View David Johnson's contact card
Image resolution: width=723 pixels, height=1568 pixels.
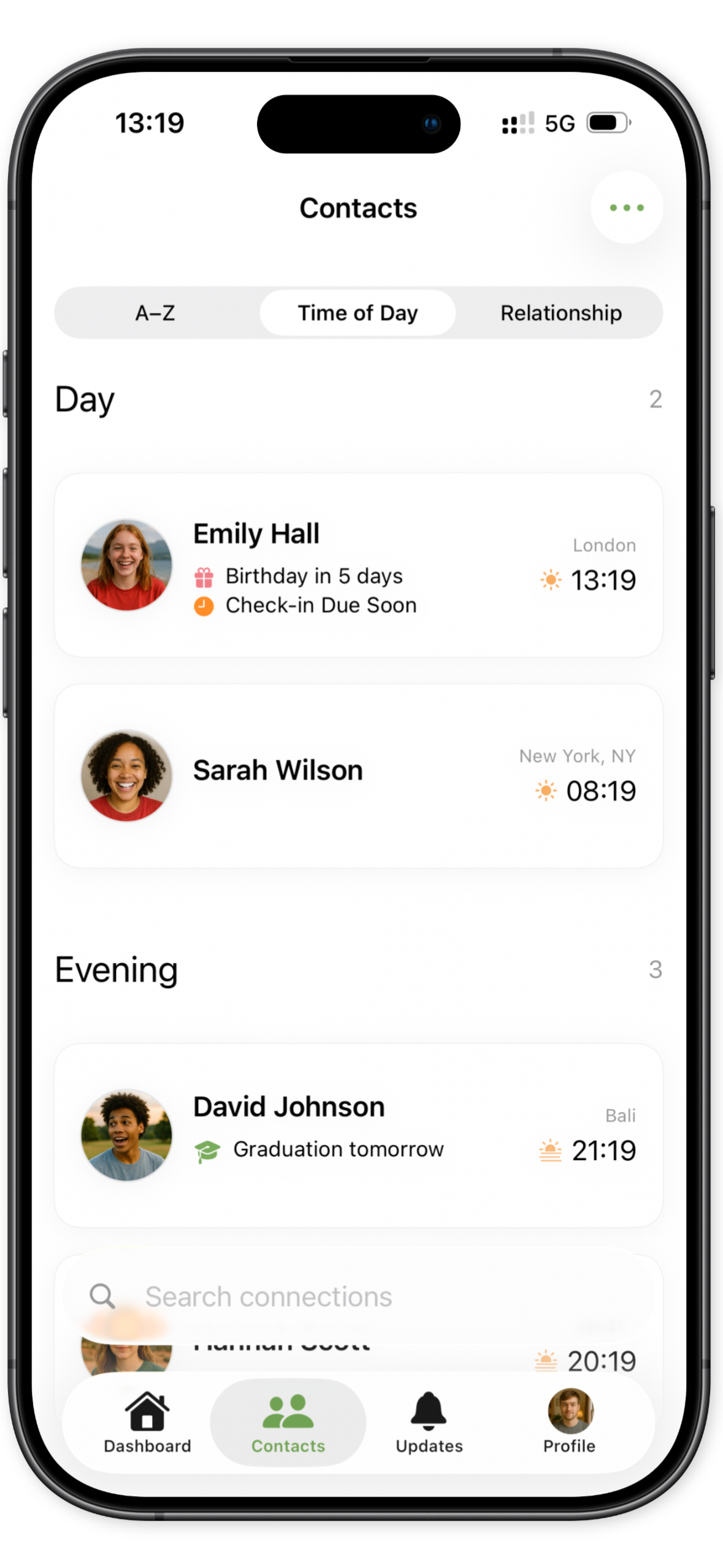[x=358, y=1135]
